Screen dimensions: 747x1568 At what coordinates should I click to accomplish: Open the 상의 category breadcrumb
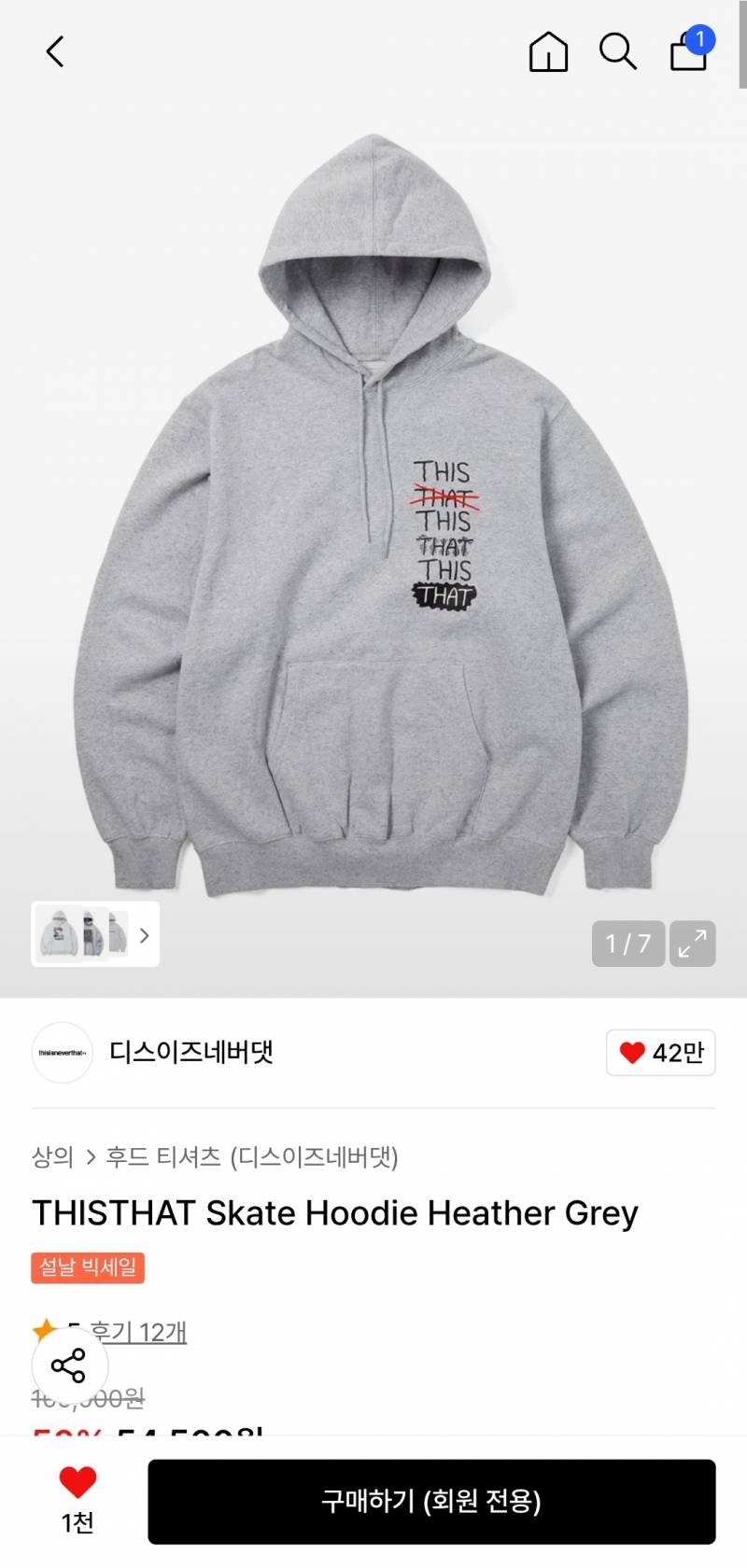[x=52, y=1157]
